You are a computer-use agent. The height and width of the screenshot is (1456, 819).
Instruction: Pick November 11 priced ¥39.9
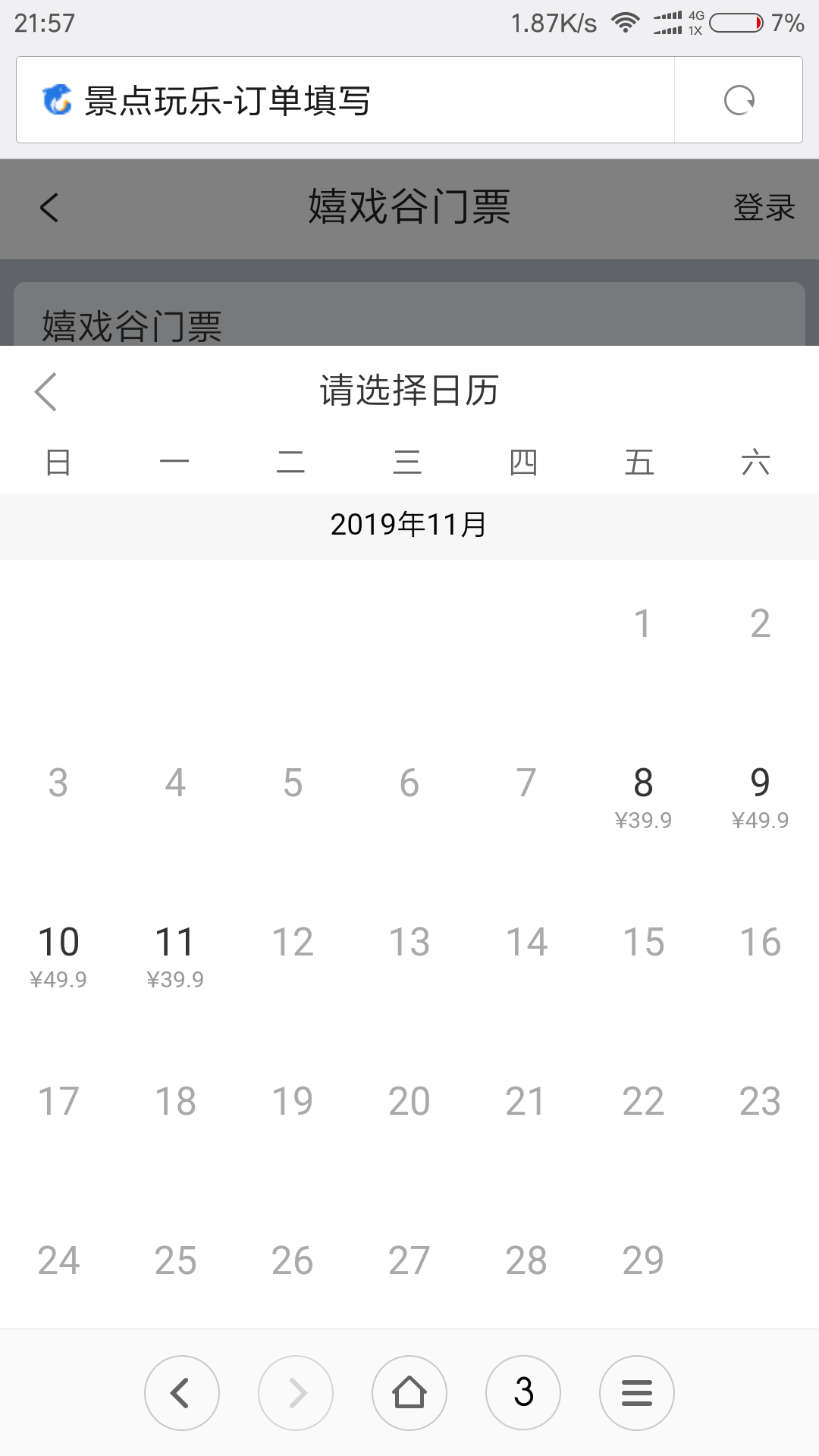pos(175,955)
